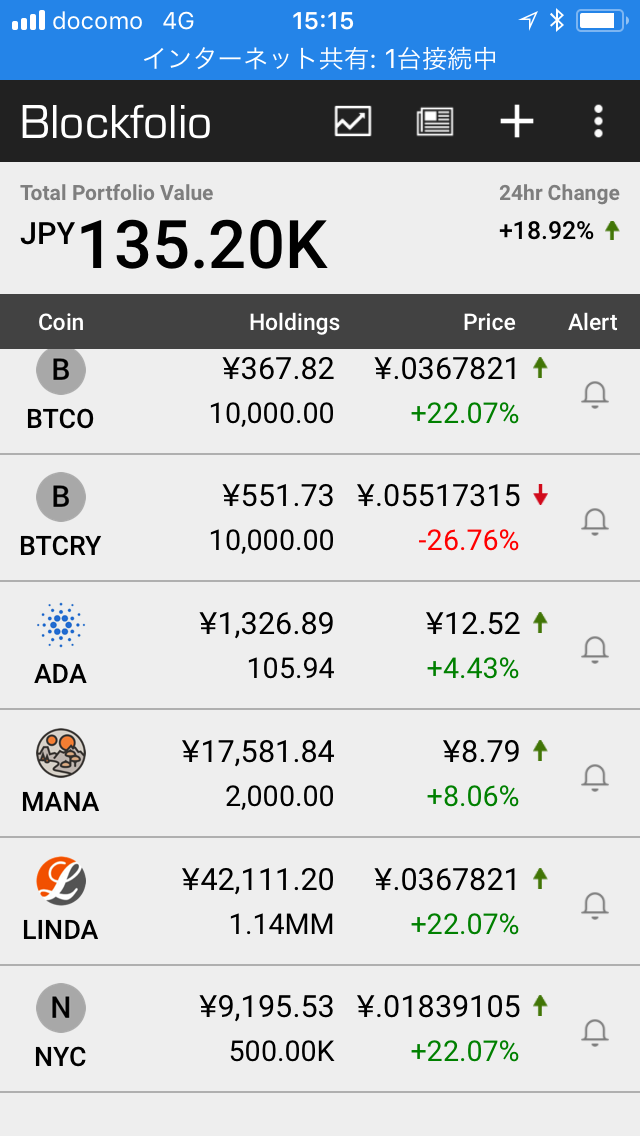Open the ADA coin details

tap(320, 646)
